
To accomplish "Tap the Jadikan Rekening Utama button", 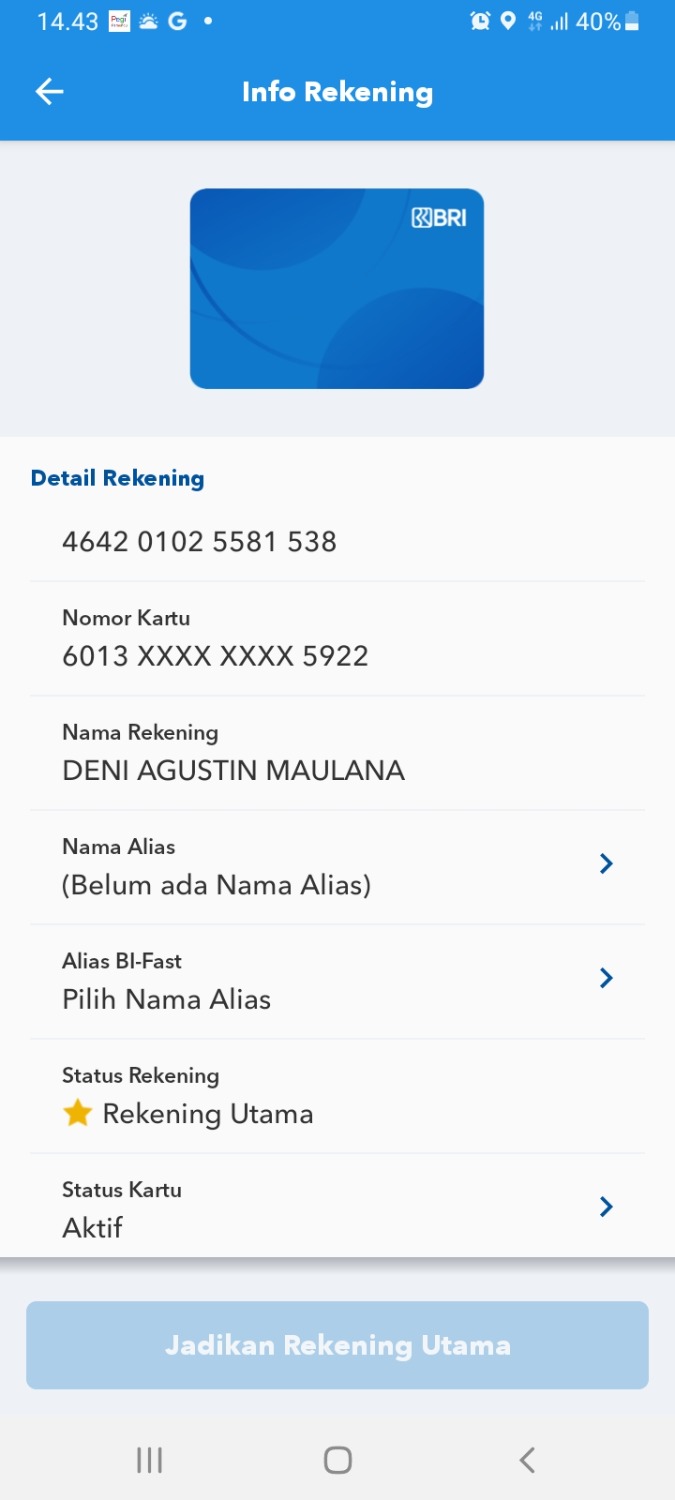I will pos(337,1345).
